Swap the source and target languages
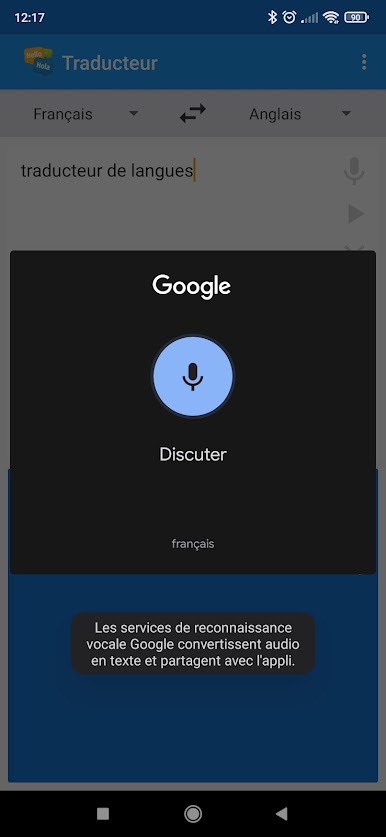 coord(193,114)
